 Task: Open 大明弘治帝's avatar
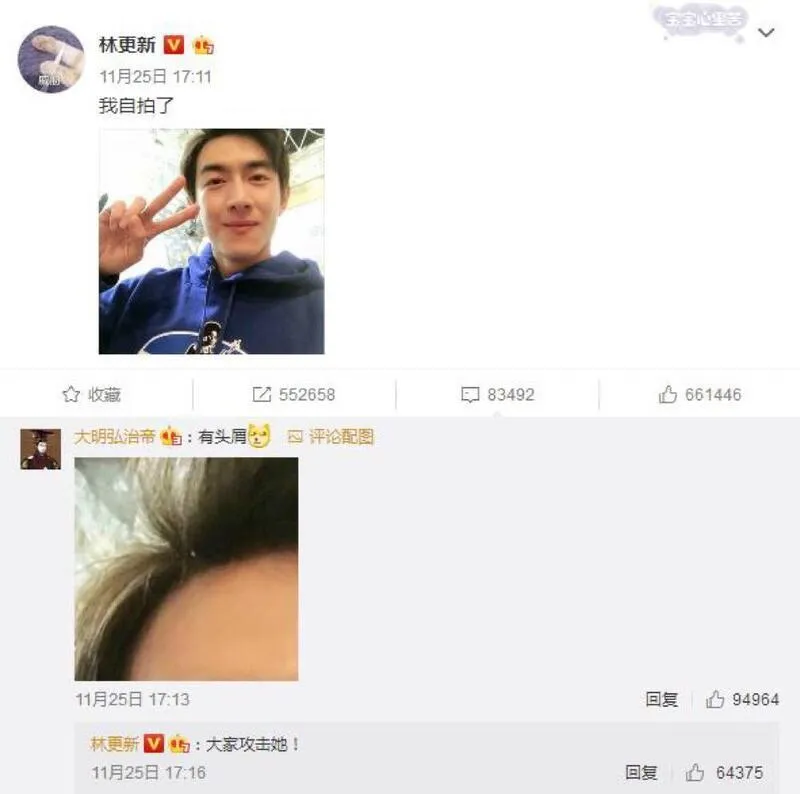pos(41,449)
